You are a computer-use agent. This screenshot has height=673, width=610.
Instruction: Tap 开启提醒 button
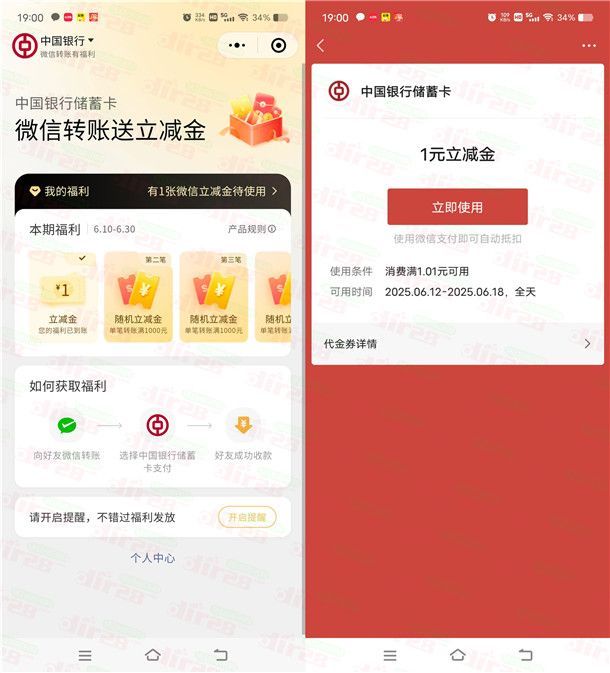tap(247, 517)
